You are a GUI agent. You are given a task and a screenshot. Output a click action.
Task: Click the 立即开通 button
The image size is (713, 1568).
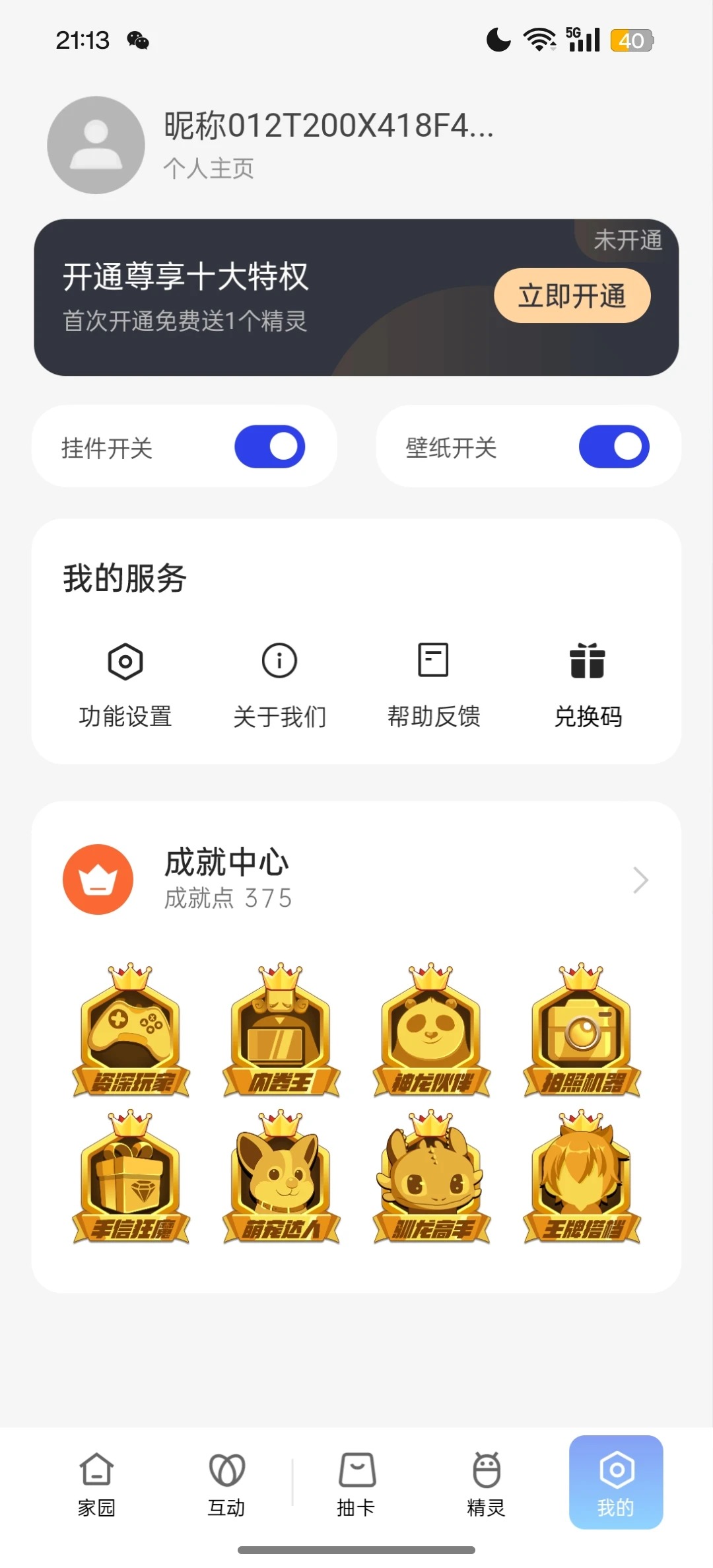572,297
